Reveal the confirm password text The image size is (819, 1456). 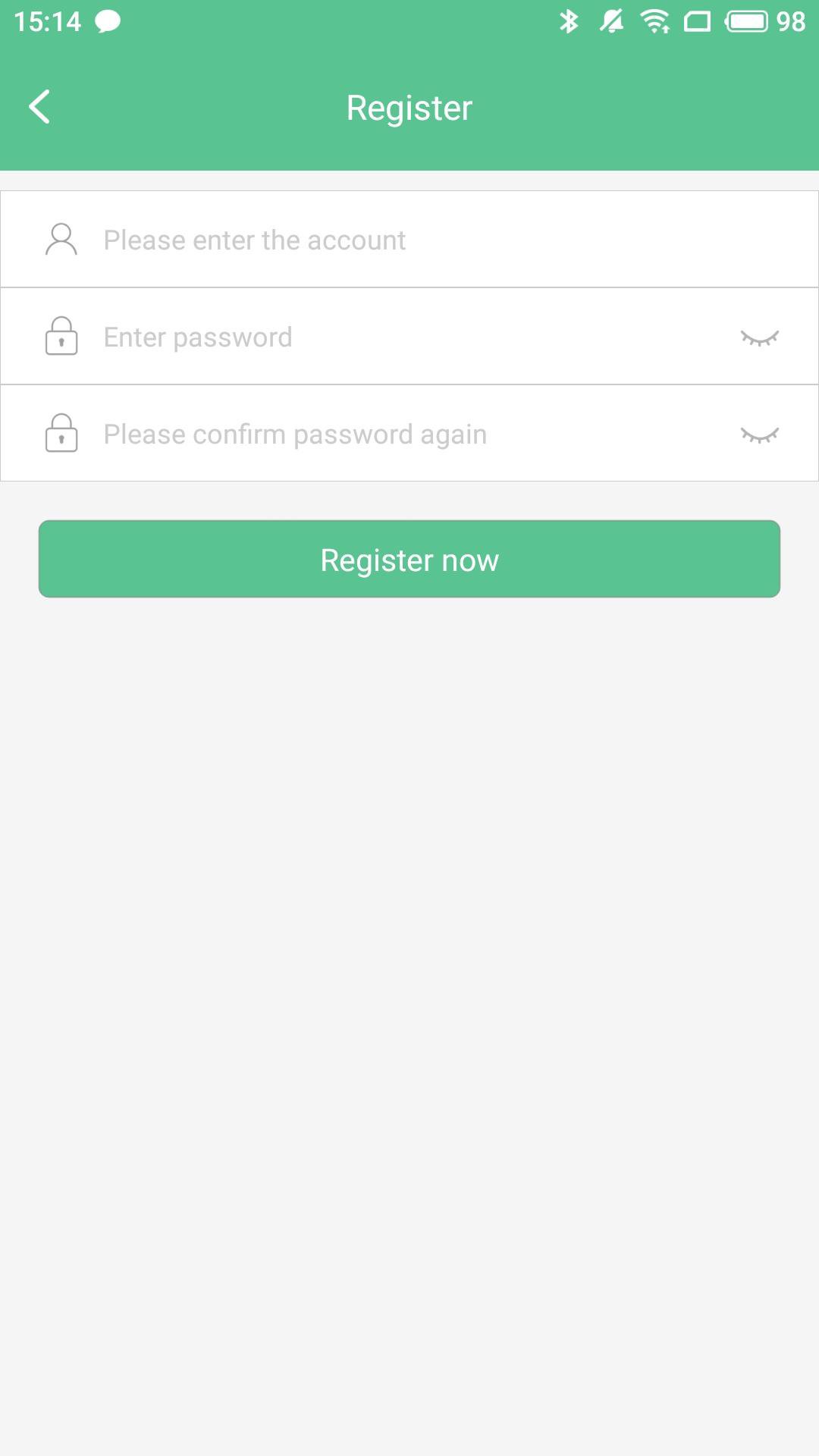(759, 435)
